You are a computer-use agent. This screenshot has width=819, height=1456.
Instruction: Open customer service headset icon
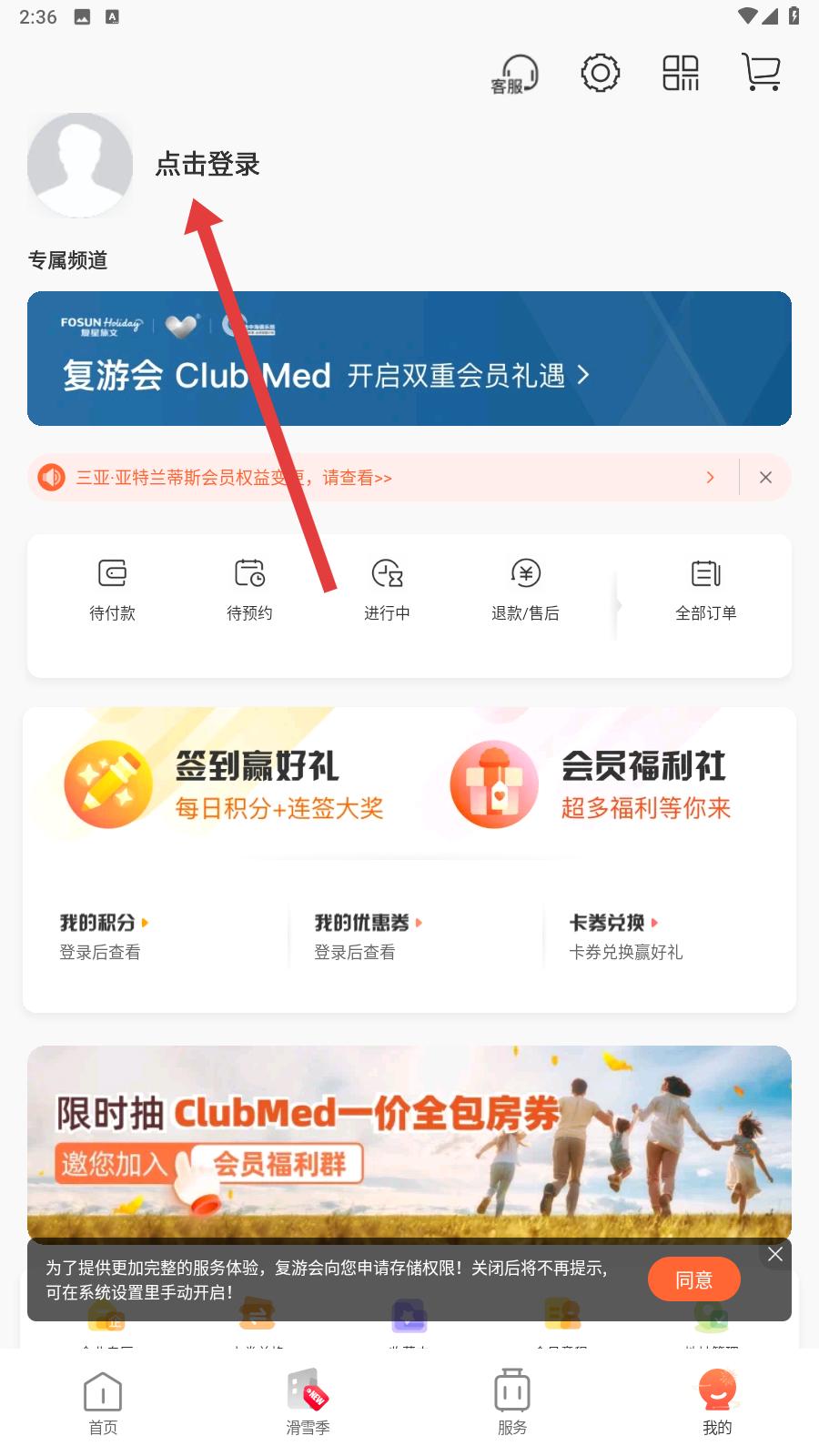[515, 74]
